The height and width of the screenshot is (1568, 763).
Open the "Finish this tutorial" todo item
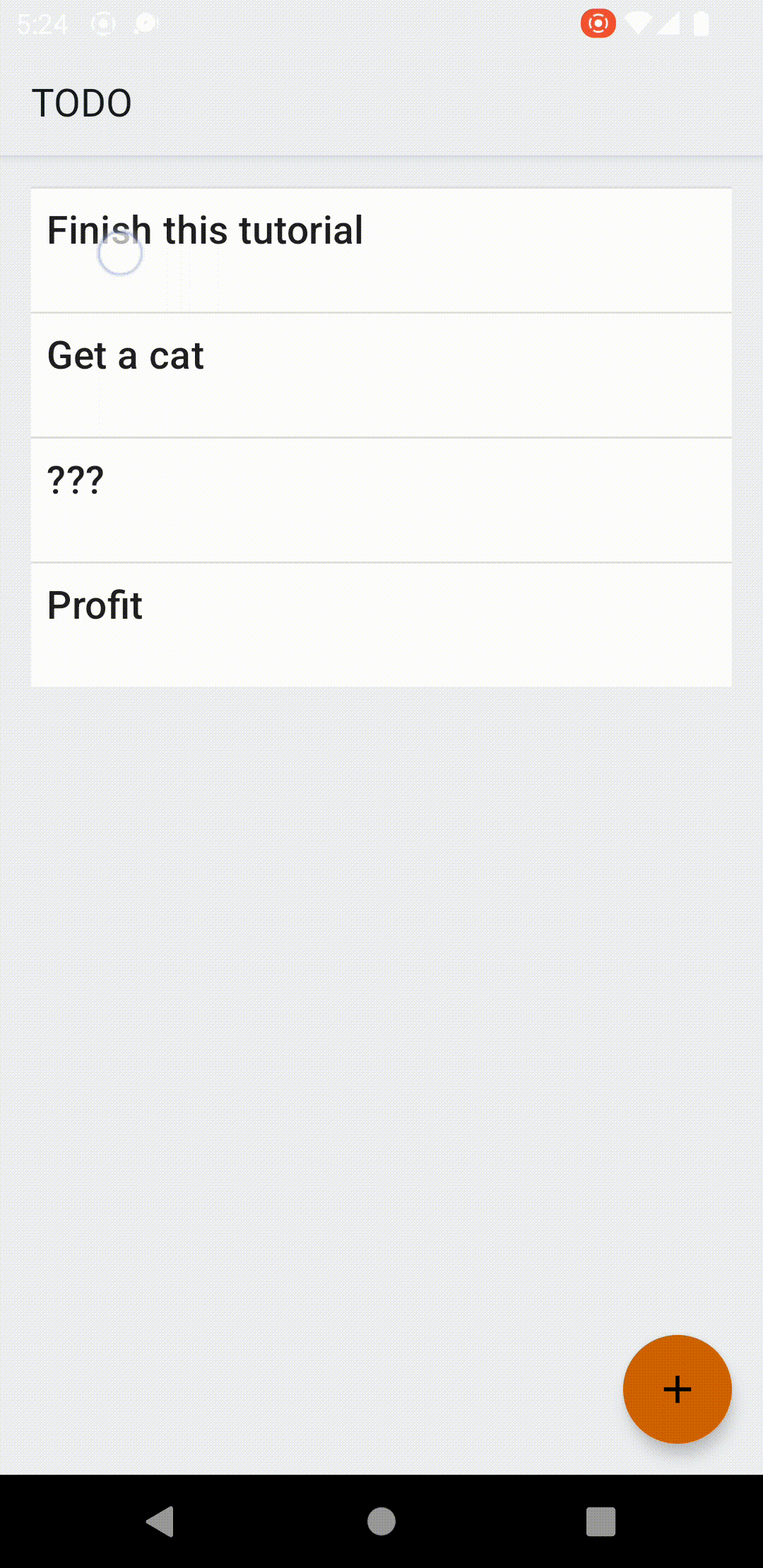[x=381, y=250]
